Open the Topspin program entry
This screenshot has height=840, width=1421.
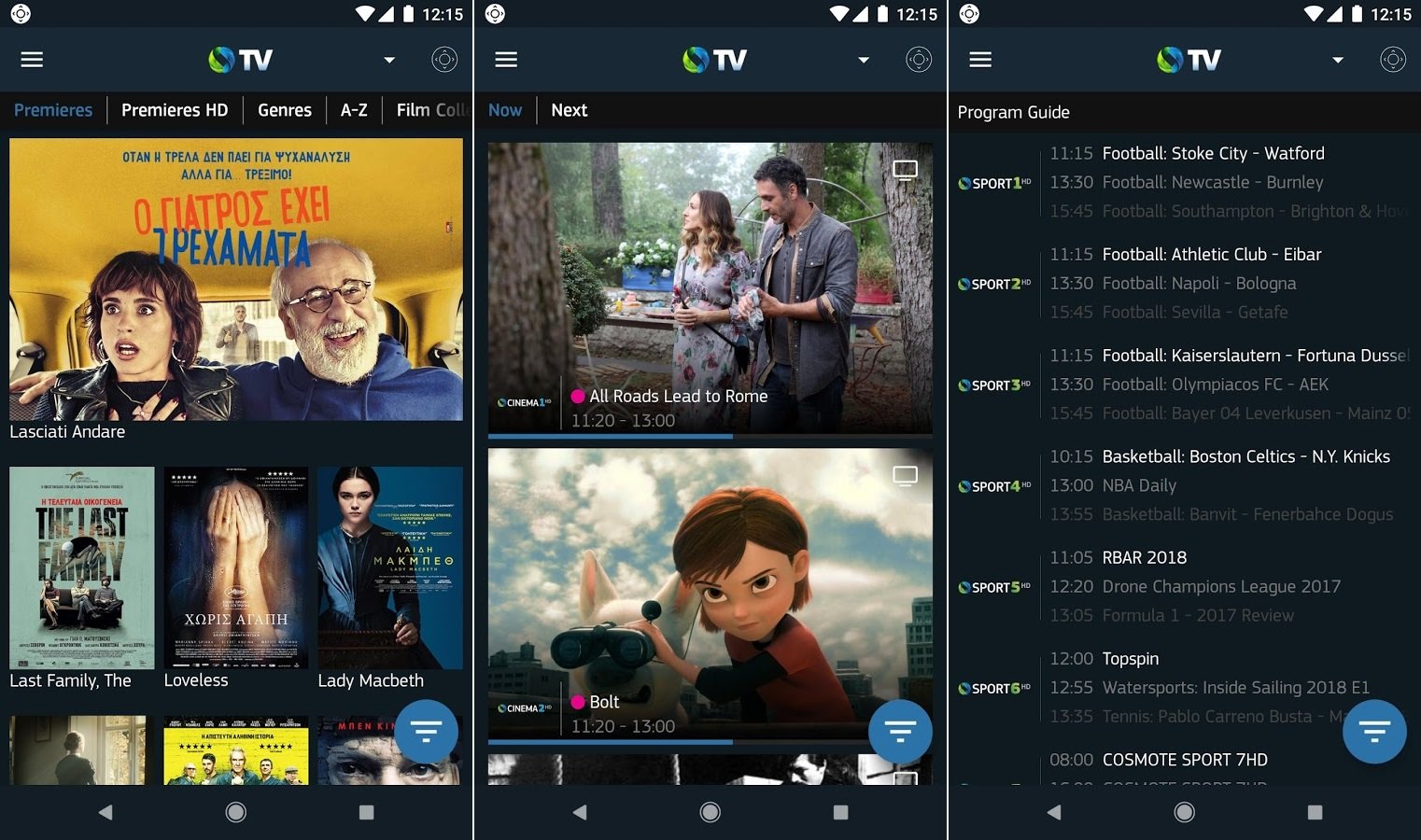tap(1130, 658)
